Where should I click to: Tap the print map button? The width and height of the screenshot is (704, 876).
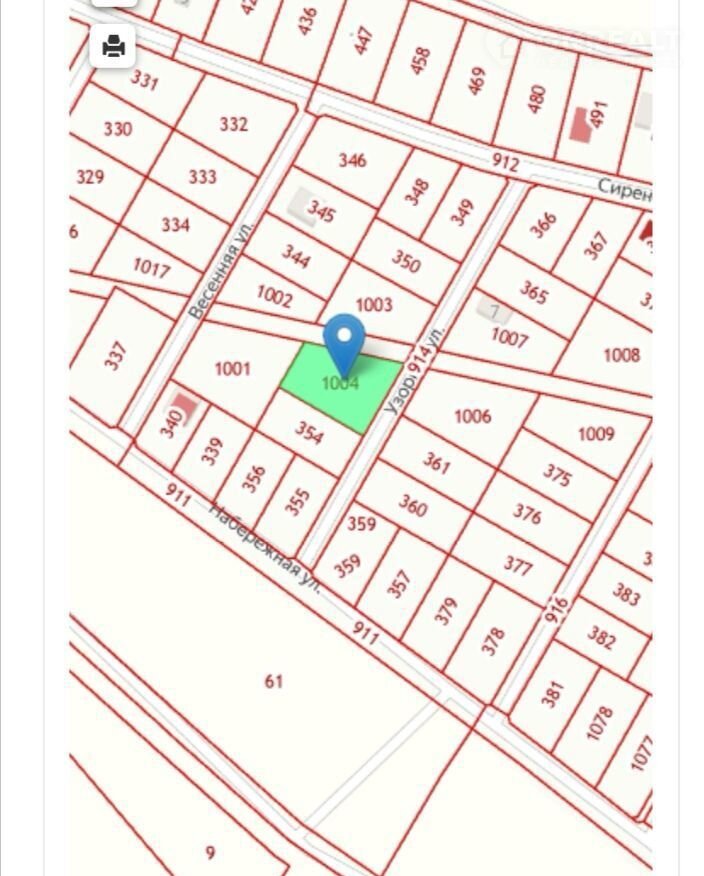[113, 46]
